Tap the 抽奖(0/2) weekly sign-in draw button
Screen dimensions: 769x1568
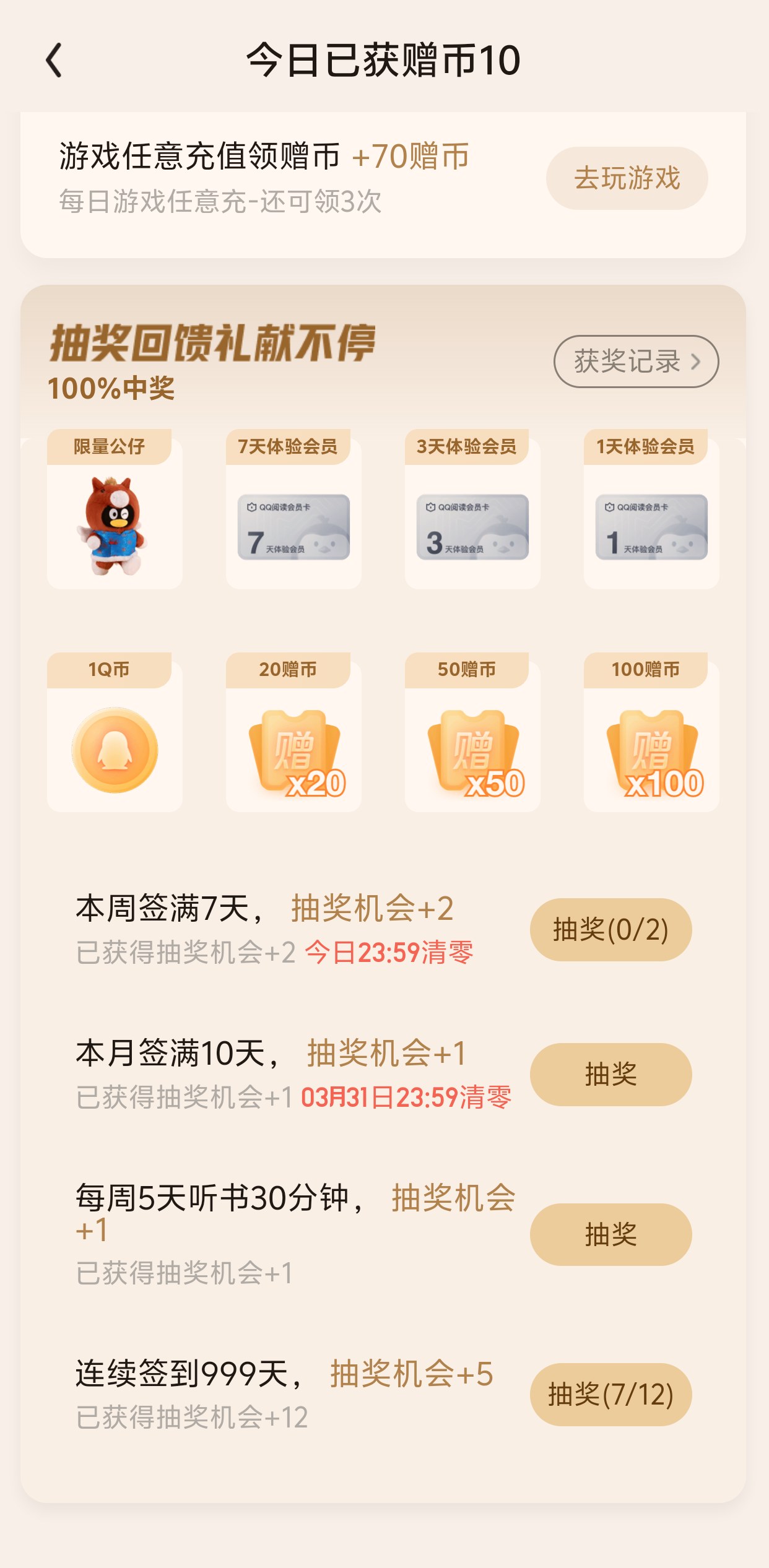pos(610,930)
